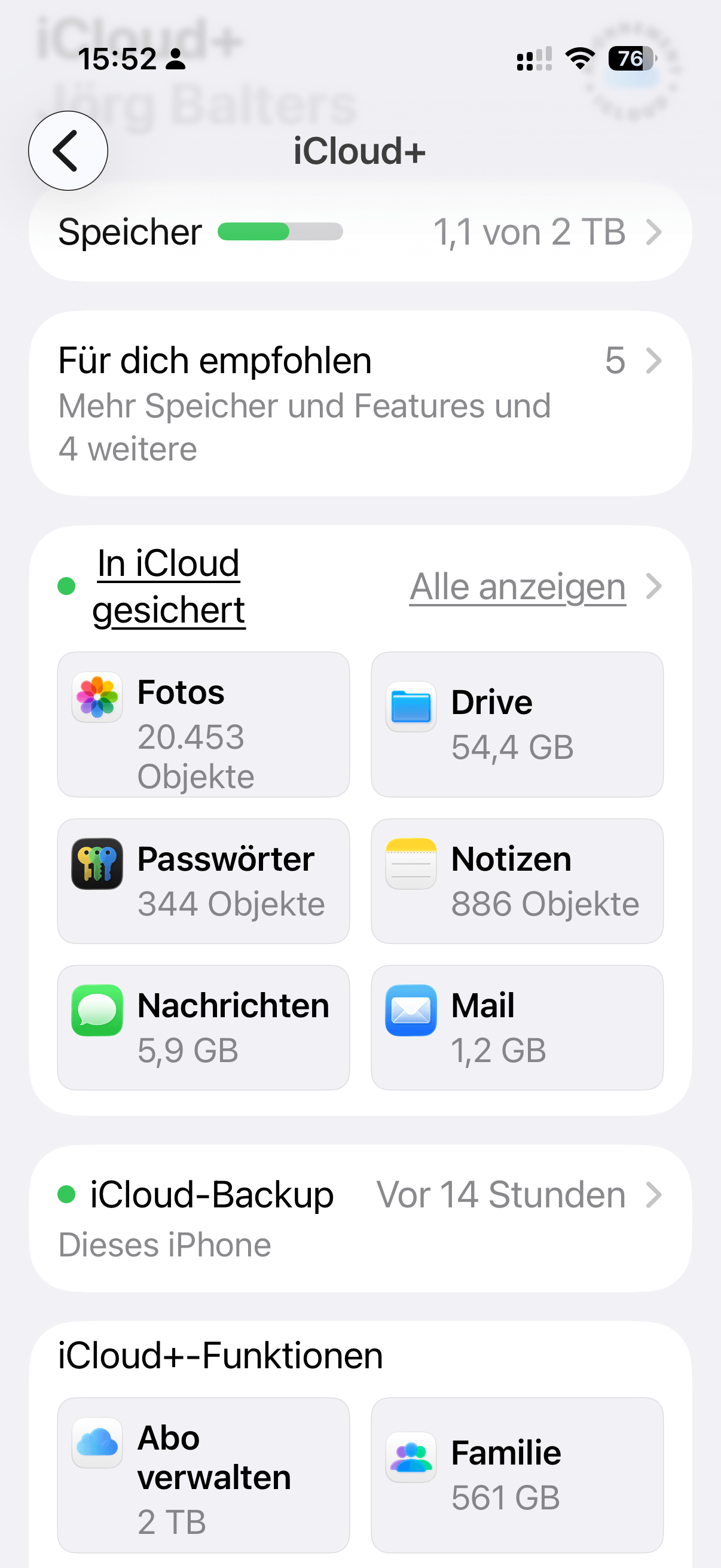Expand Für dich empfohlen recommendations

click(653, 361)
